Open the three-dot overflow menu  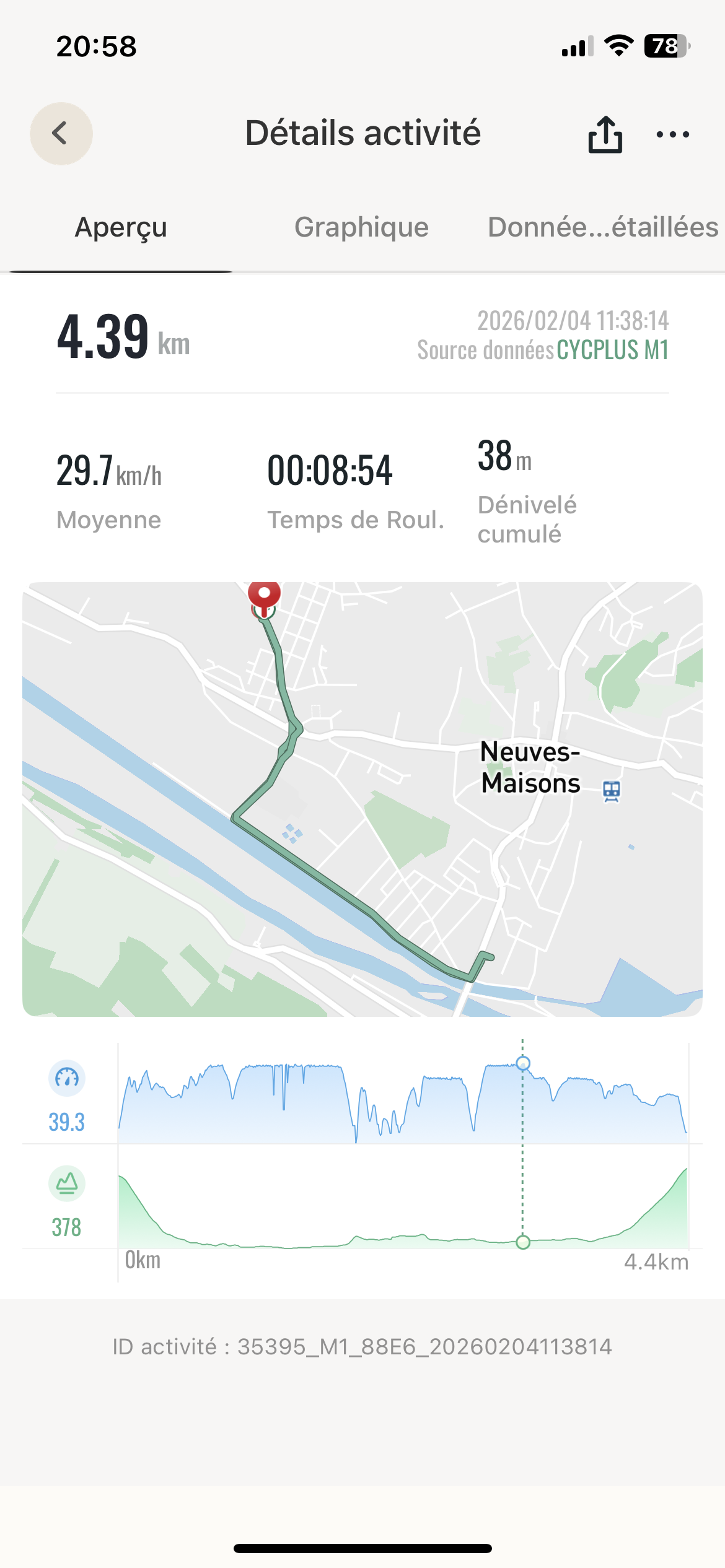[672, 134]
